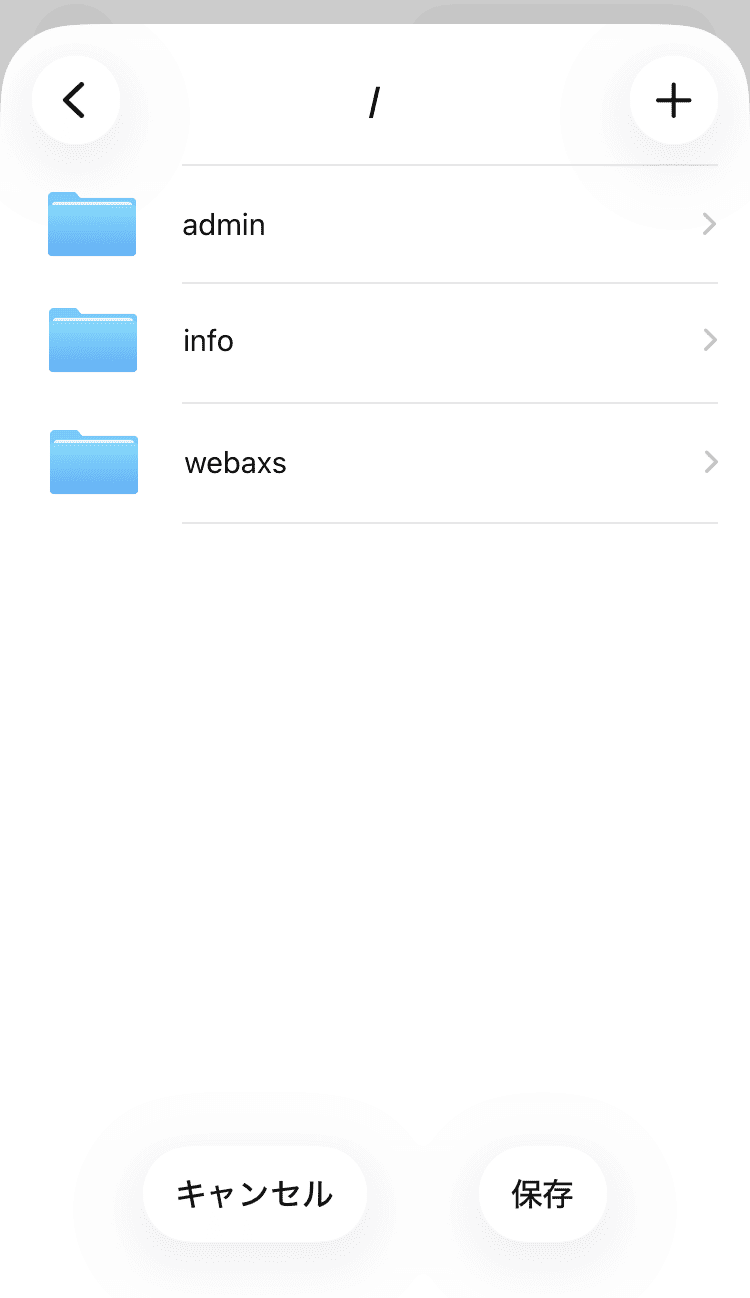The image size is (750, 1298).
Task: Tap the plus icon to add a folder
Action: click(673, 100)
